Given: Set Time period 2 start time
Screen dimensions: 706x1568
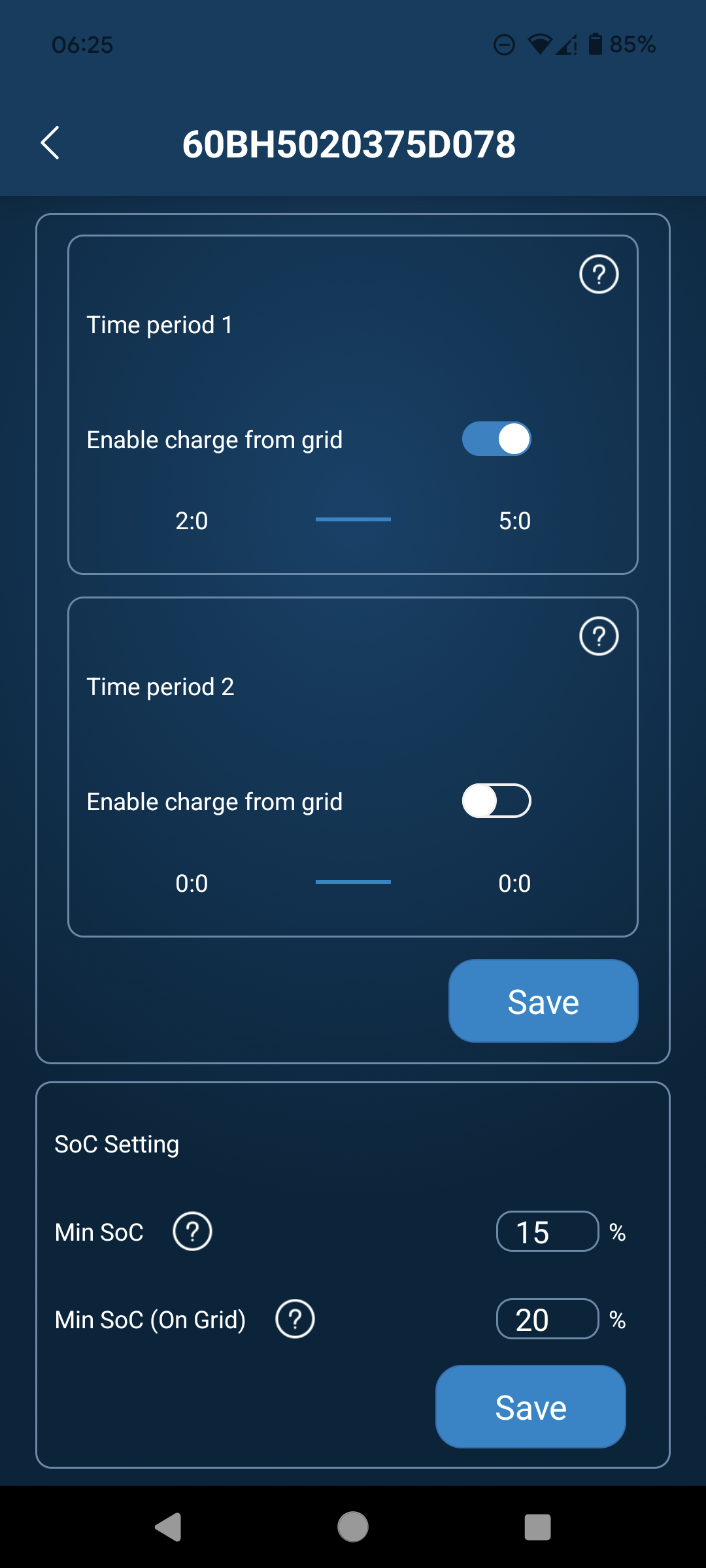Looking at the screenshot, I should pos(192,883).
